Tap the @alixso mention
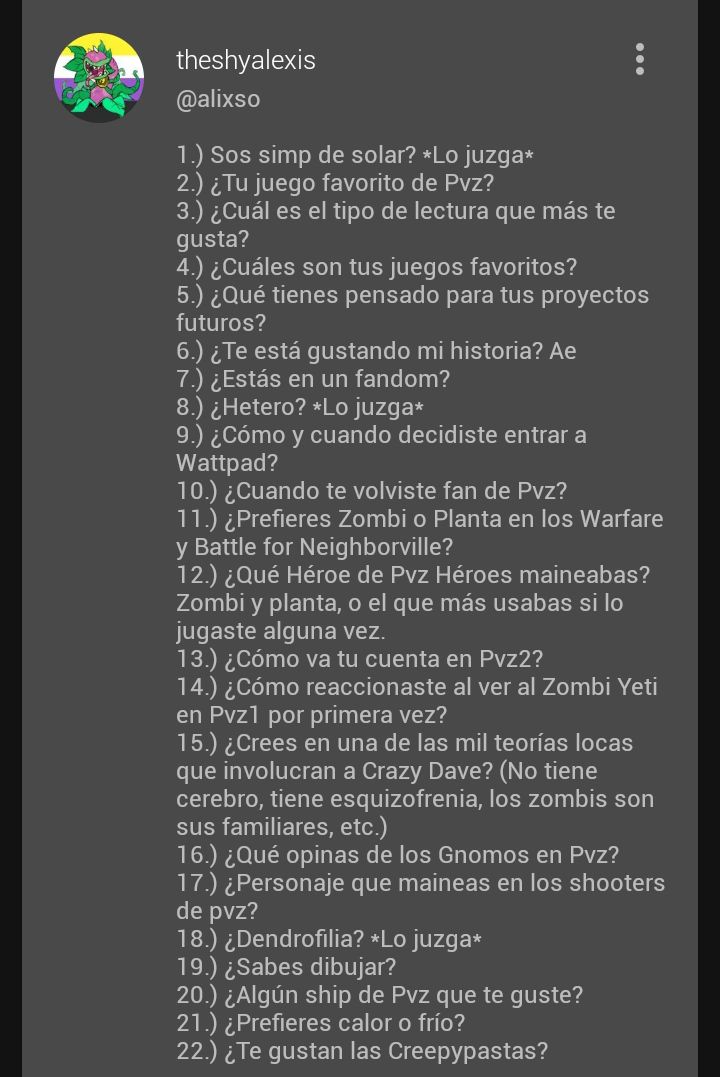The height and width of the screenshot is (1077, 720). [x=218, y=99]
